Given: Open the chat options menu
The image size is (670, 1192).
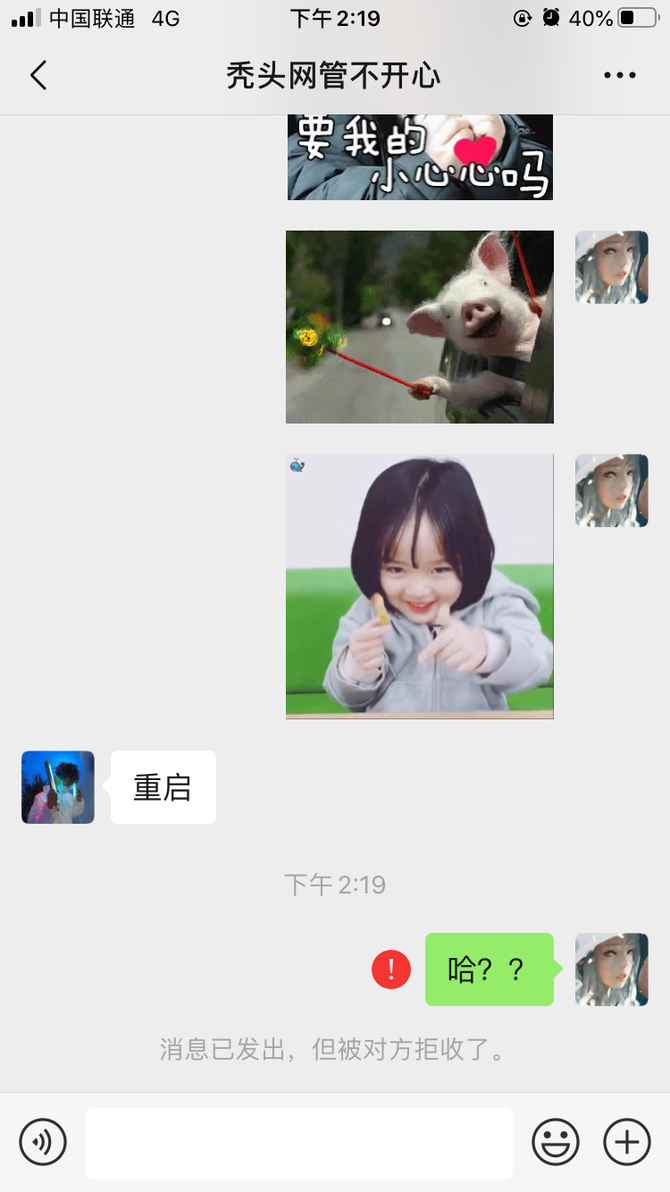Looking at the screenshot, I should click(x=619, y=76).
